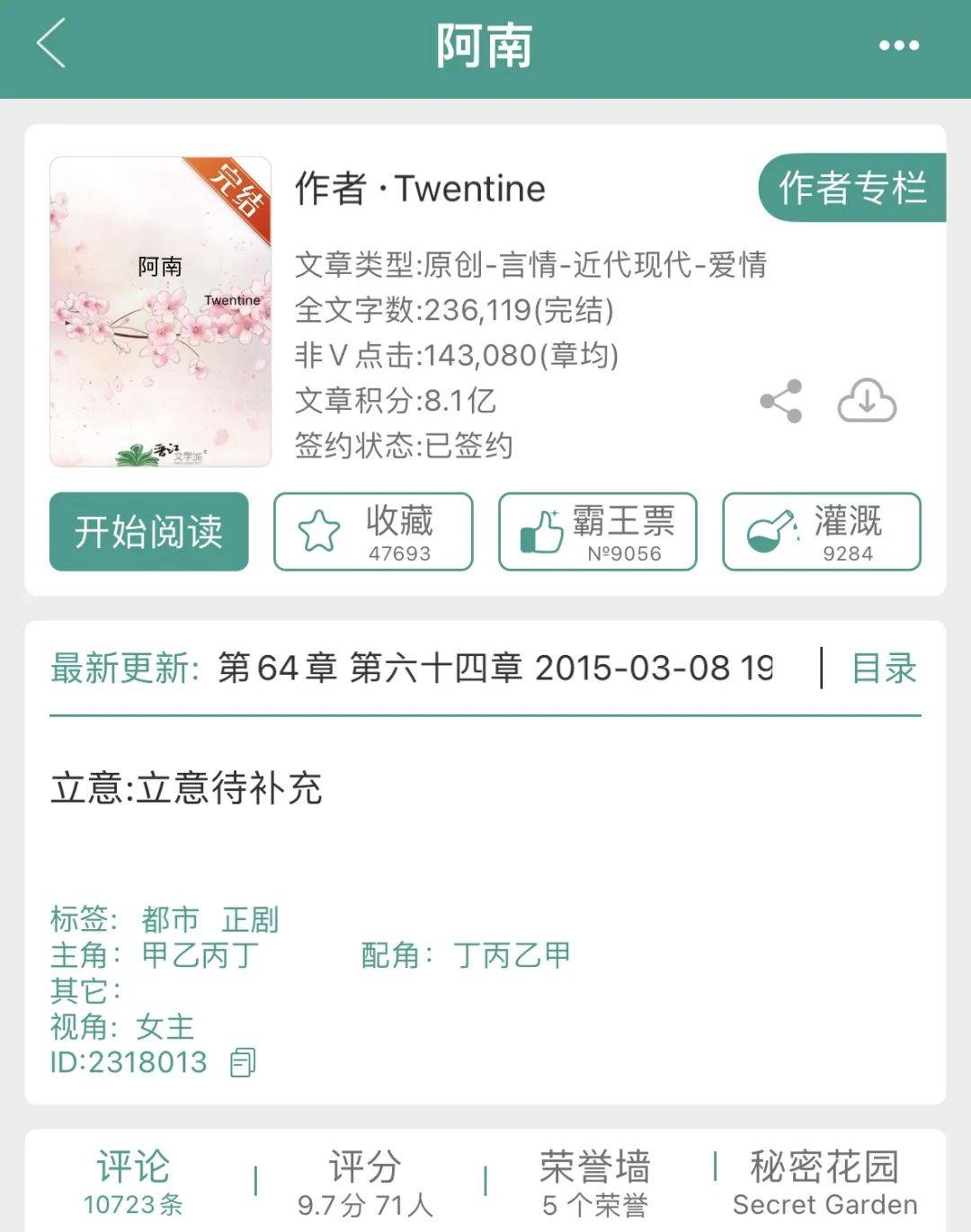Switch to the 评分 tab
This screenshot has height=1232, width=971.
365,1181
